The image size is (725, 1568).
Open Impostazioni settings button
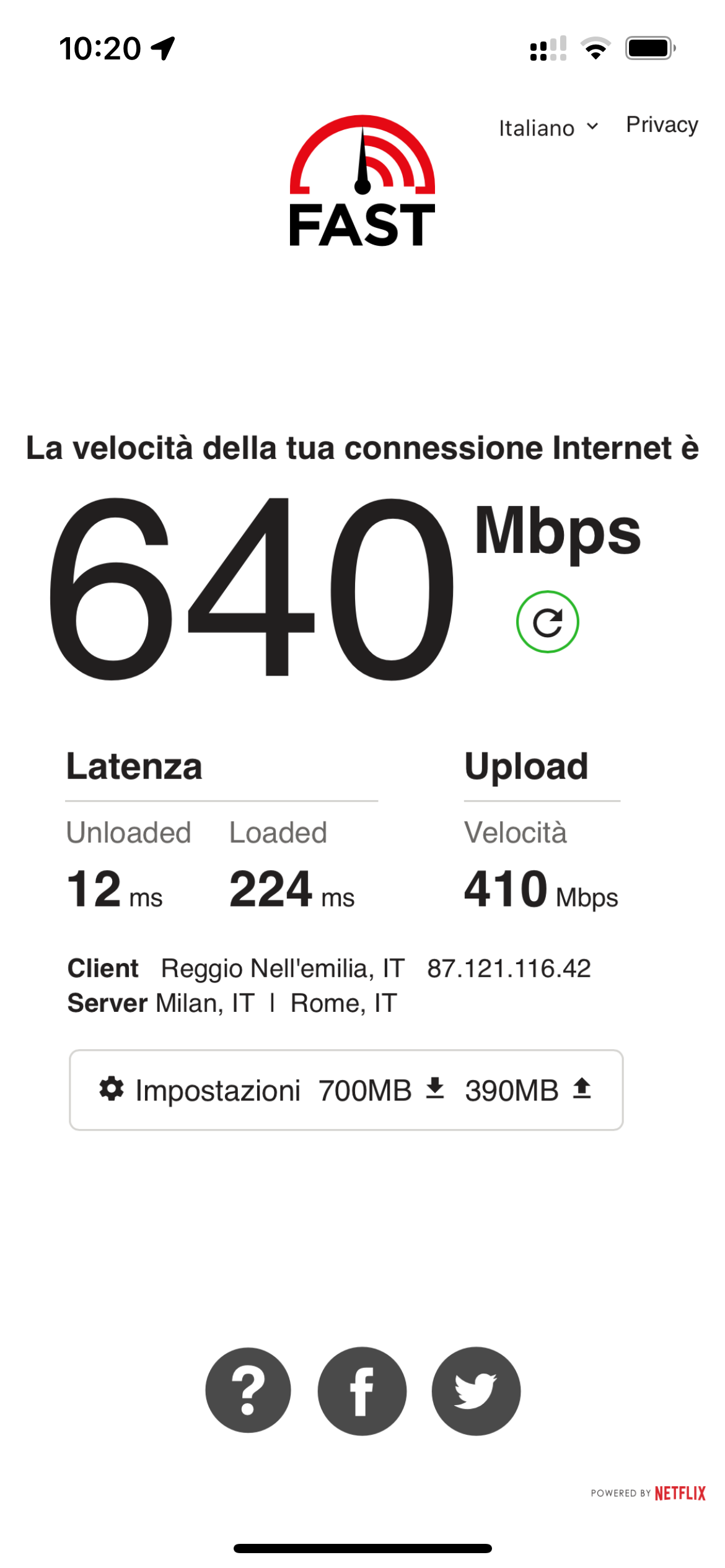pos(346,1090)
